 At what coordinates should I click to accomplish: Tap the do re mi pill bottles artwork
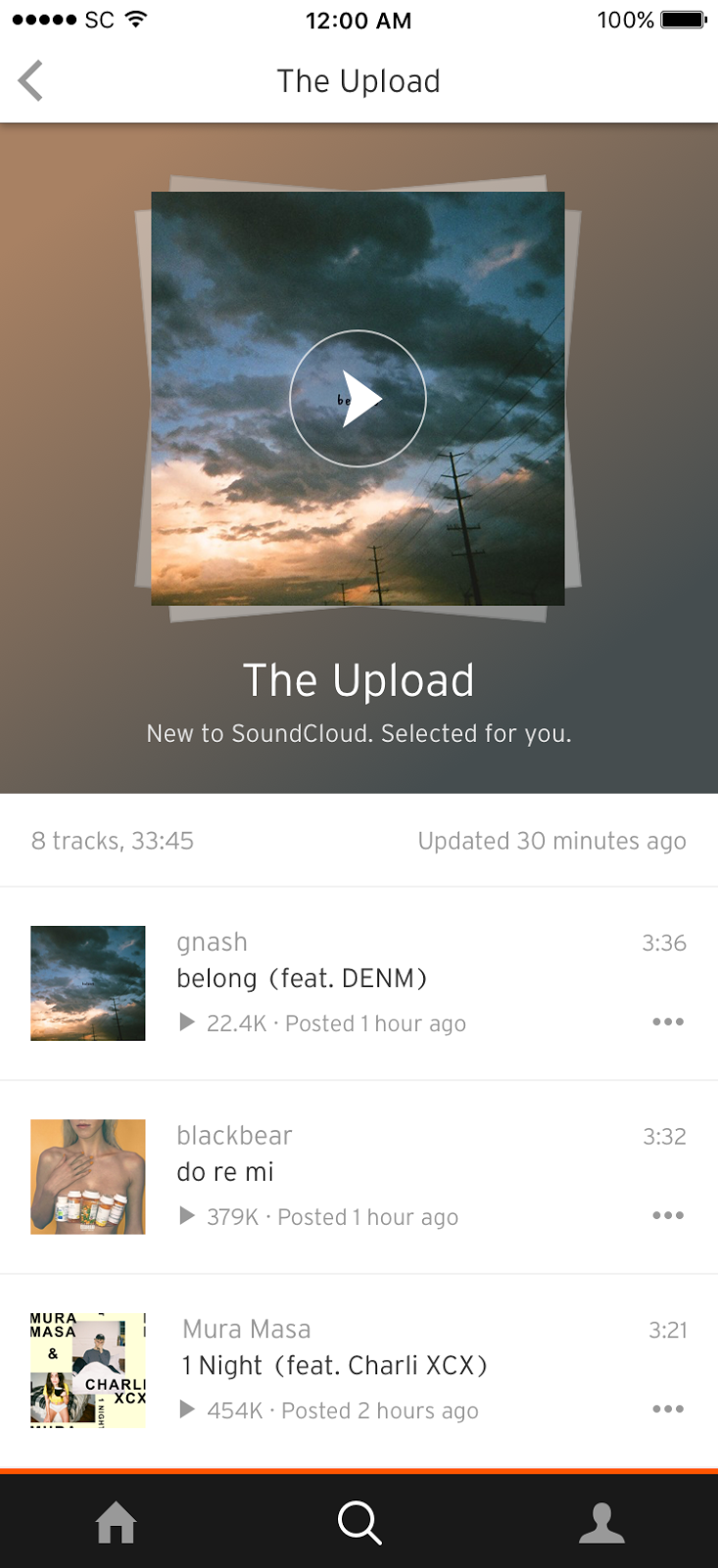[x=87, y=1176]
